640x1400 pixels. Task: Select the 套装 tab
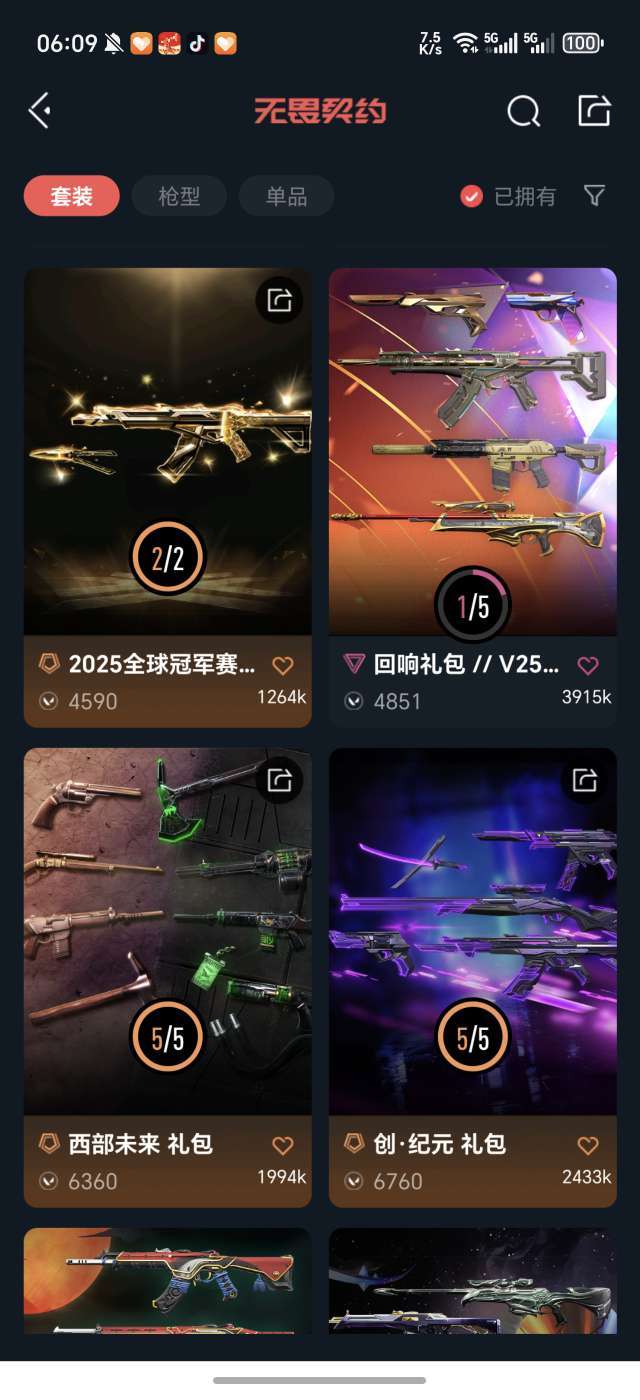click(x=72, y=196)
